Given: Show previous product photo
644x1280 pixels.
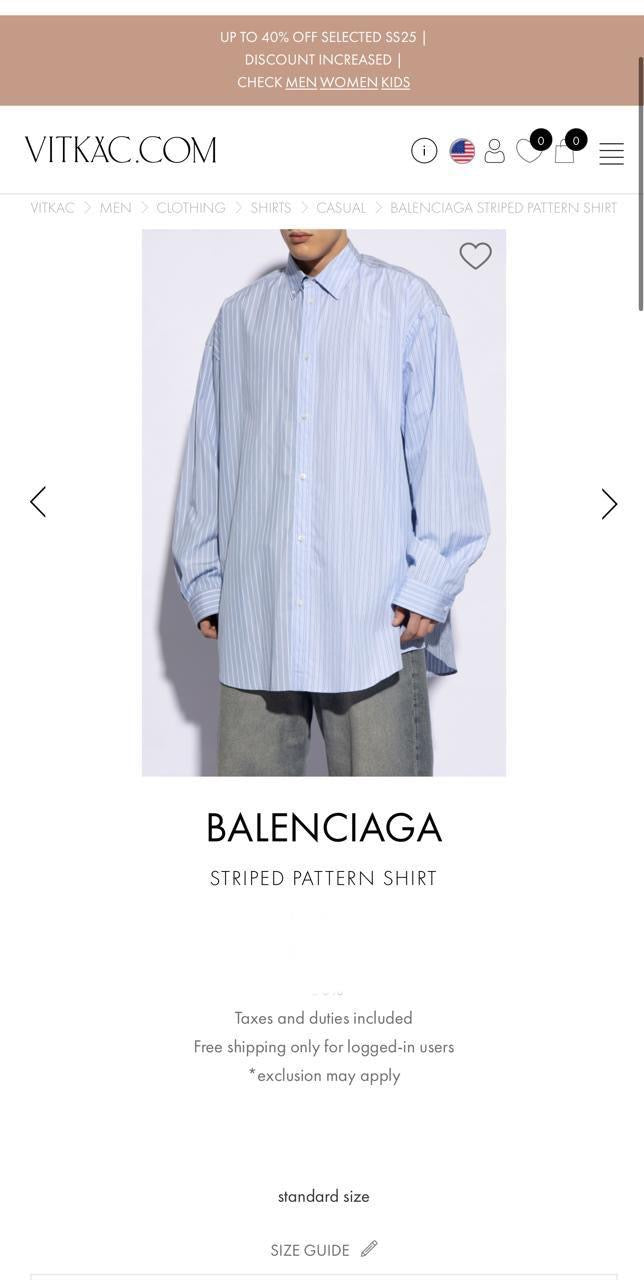Looking at the screenshot, I should (x=38, y=502).
